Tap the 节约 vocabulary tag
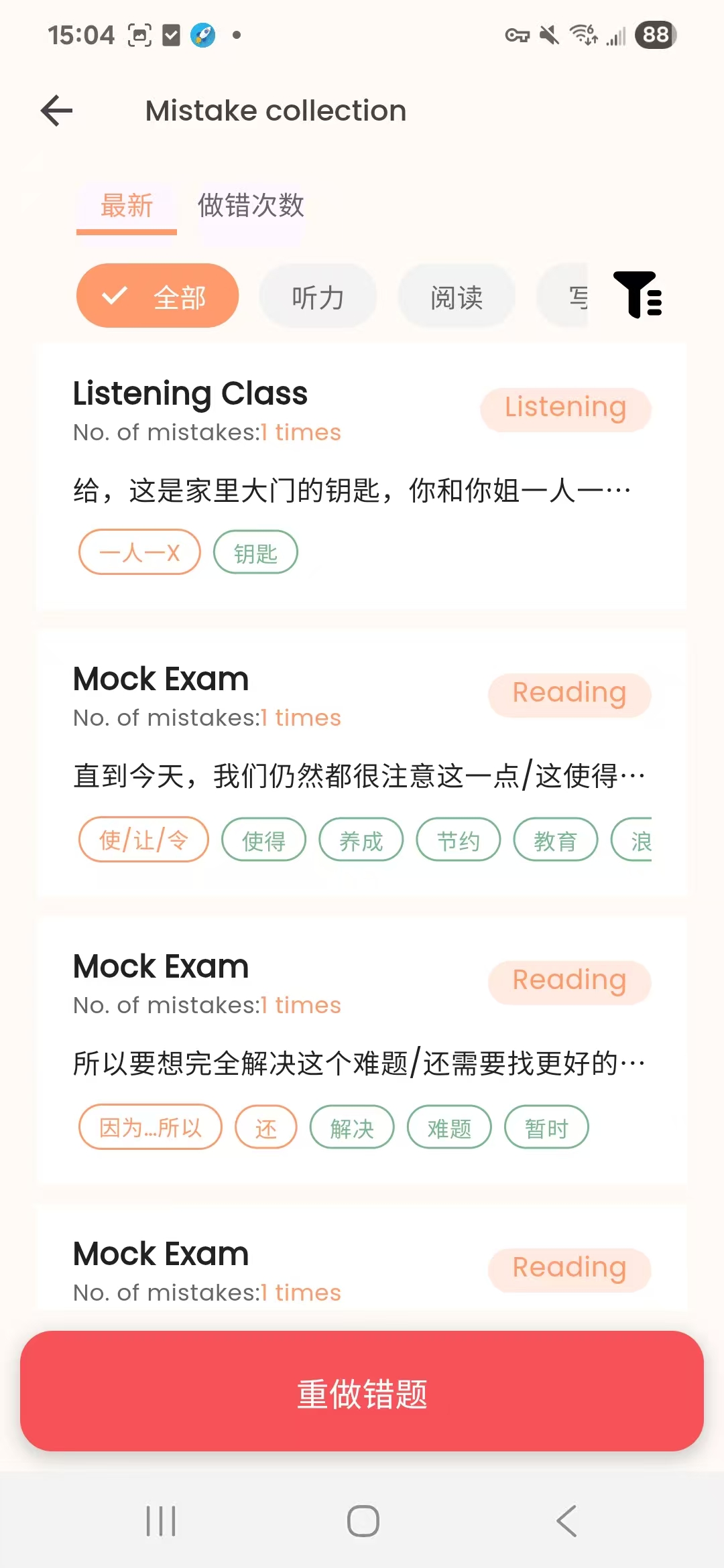 [x=458, y=840]
